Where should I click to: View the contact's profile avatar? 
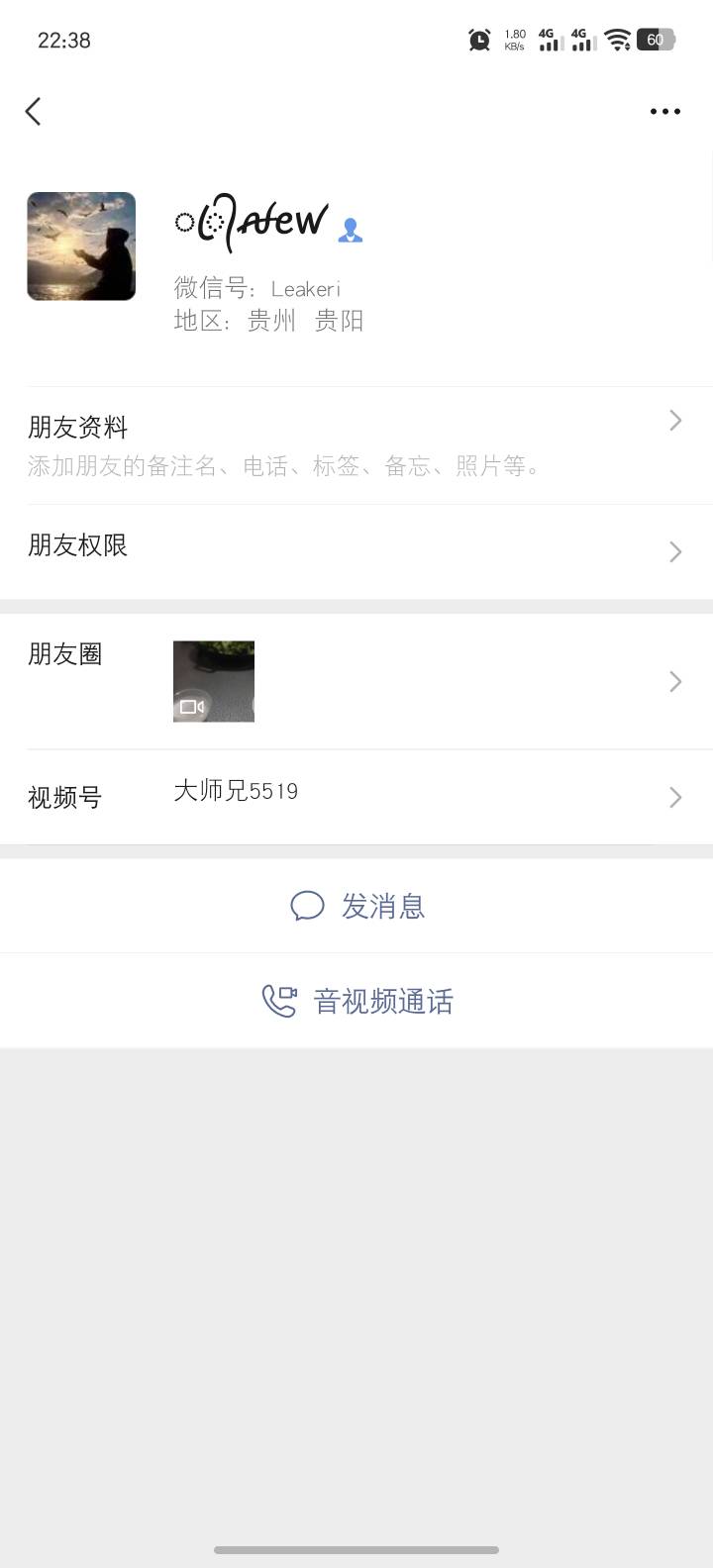(81, 246)
